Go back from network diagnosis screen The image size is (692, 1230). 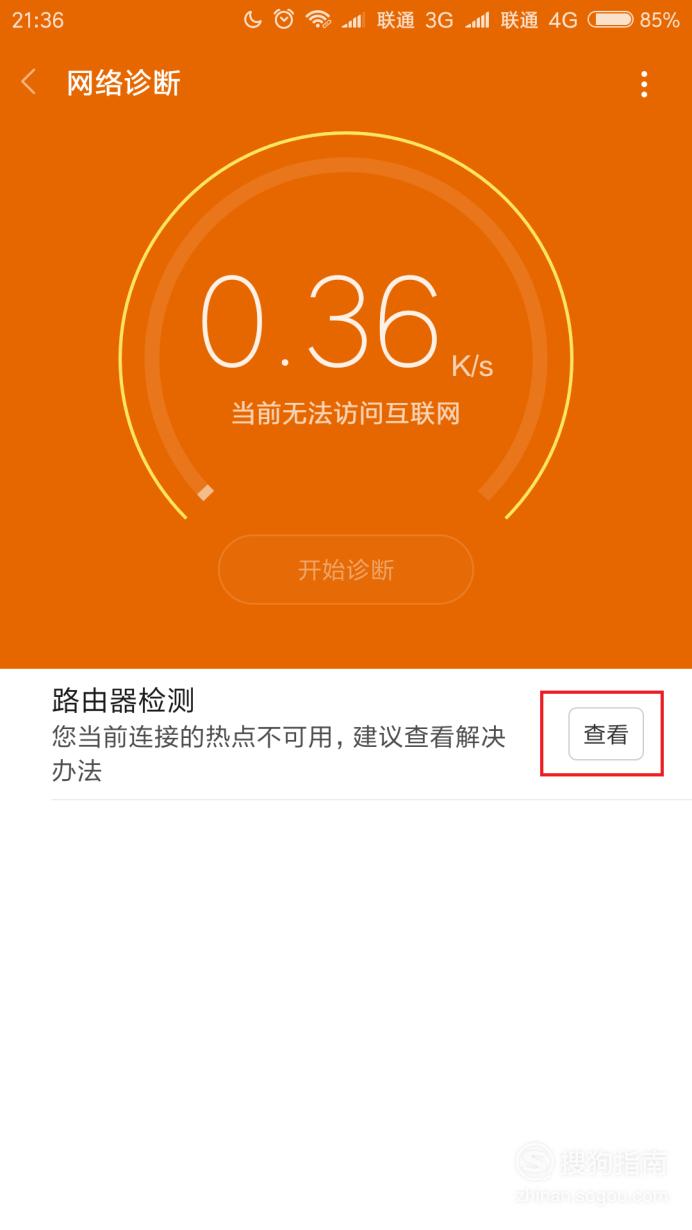[29, 83]
